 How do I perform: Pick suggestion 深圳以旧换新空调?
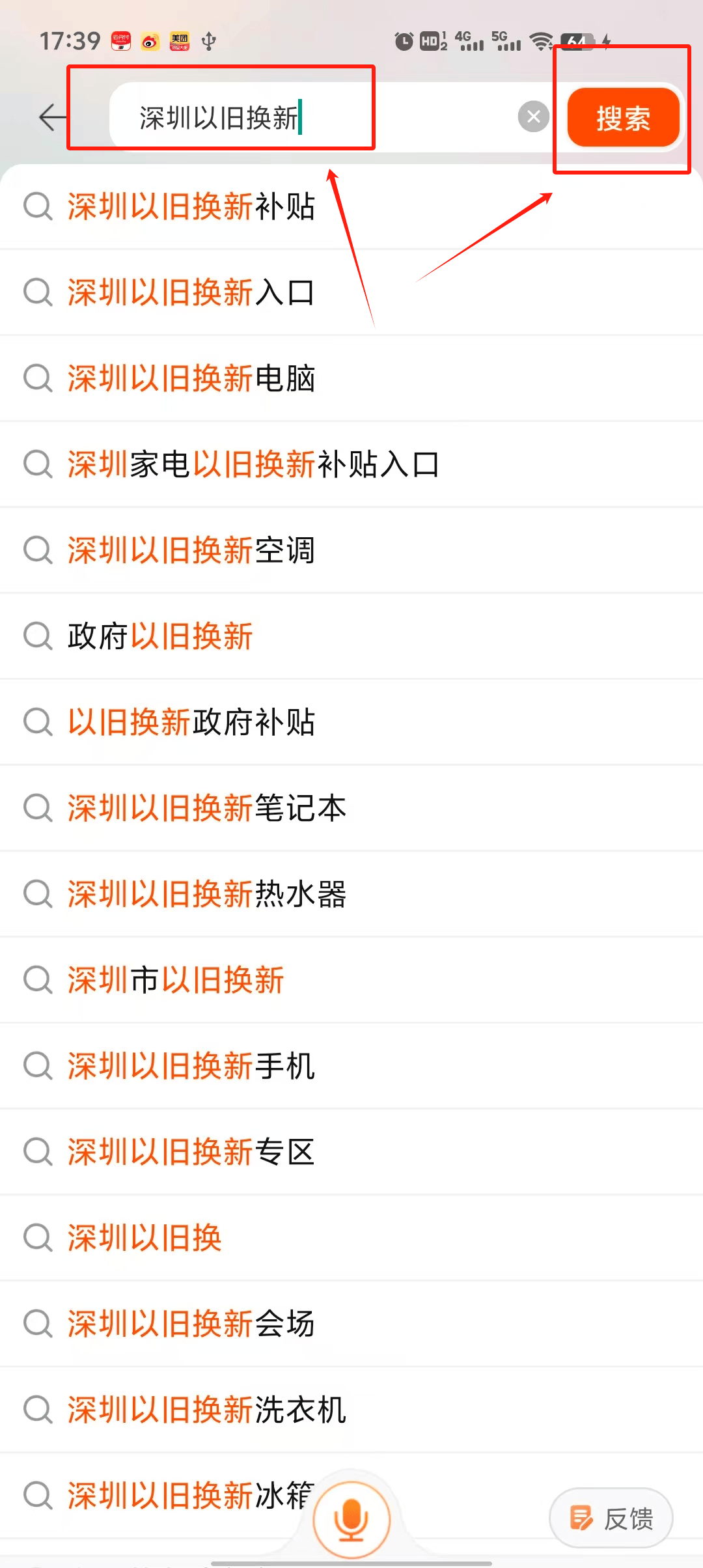351,550
